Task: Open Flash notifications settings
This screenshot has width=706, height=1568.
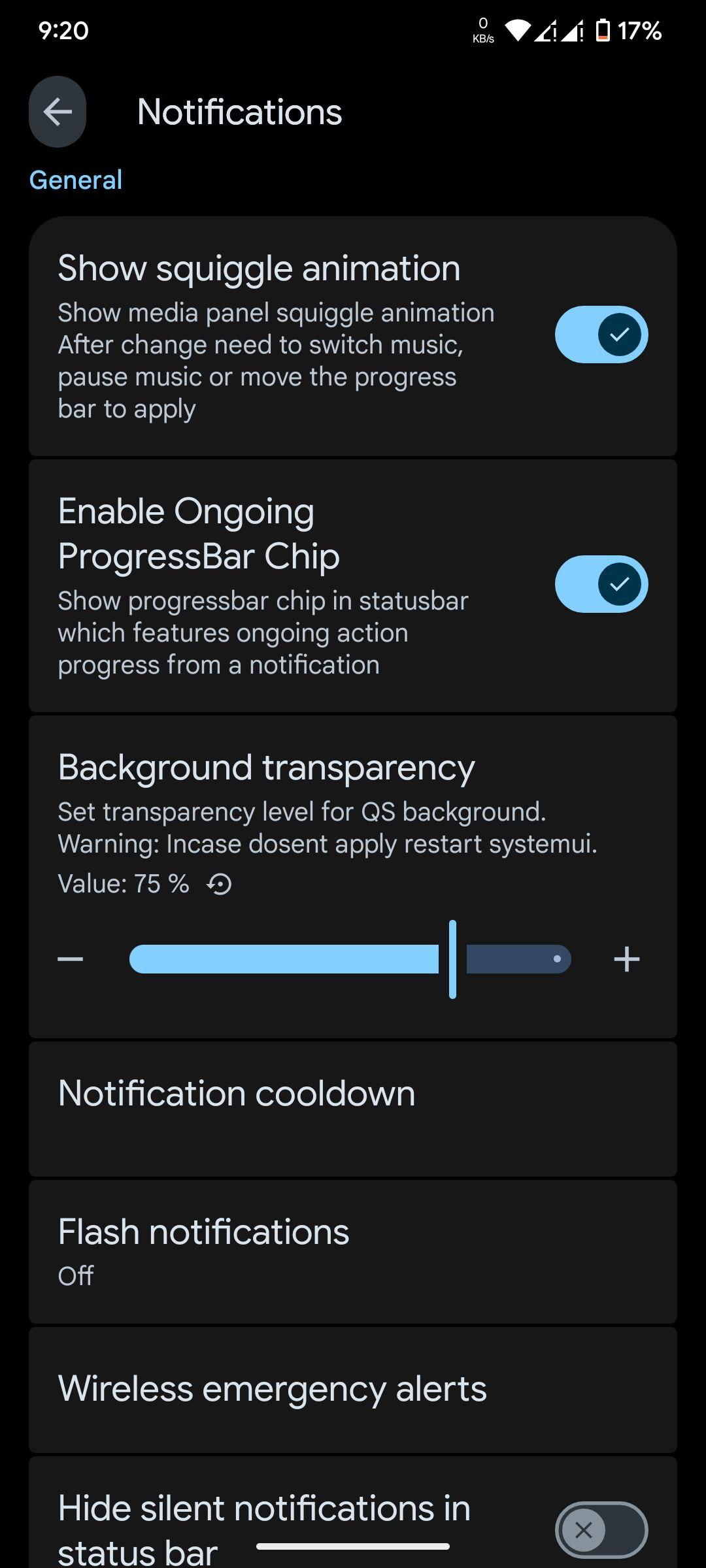Action: click(x=353, y=1252)
